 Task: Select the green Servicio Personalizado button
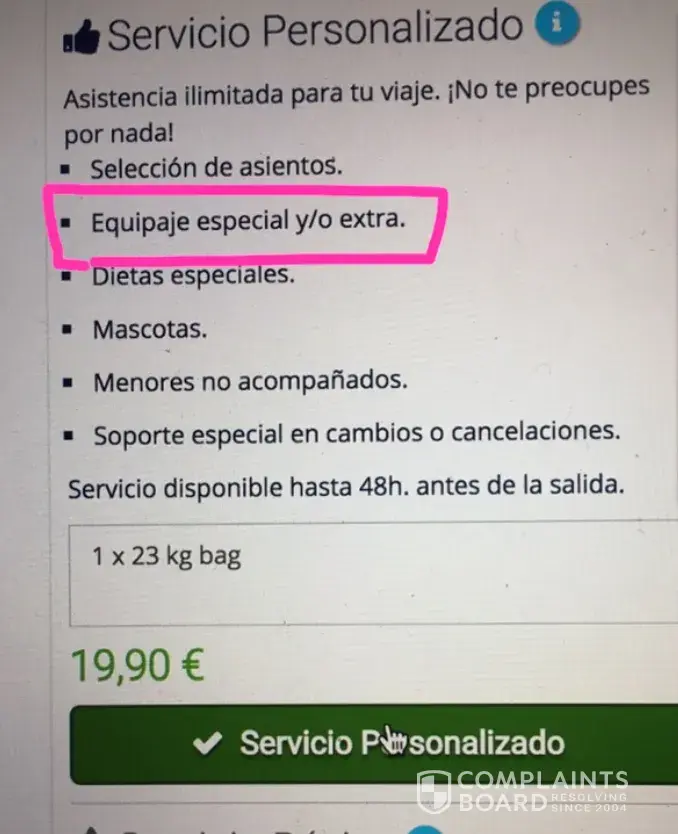coord(373,743)
